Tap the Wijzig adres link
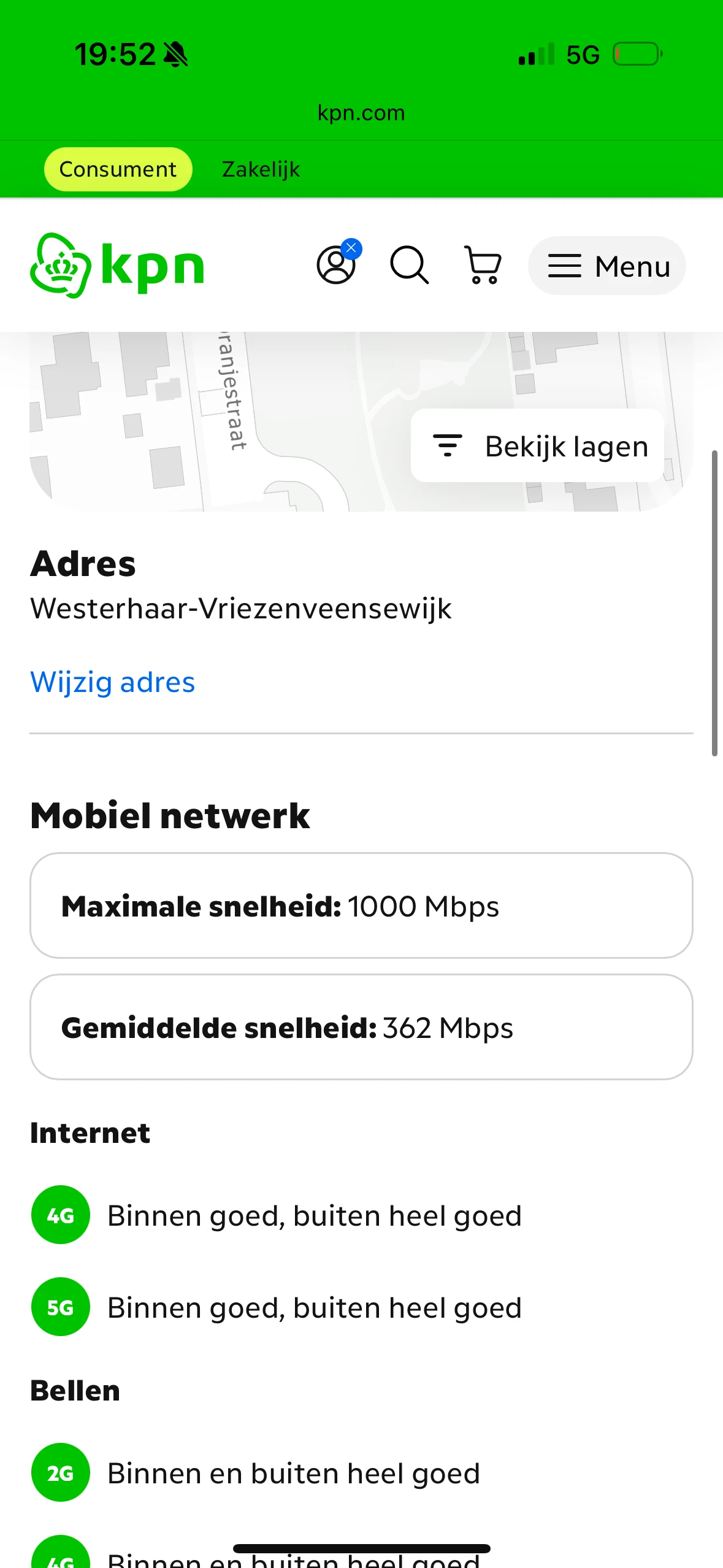The height and width of the screenshot is (1568, 723). (113, 682)
